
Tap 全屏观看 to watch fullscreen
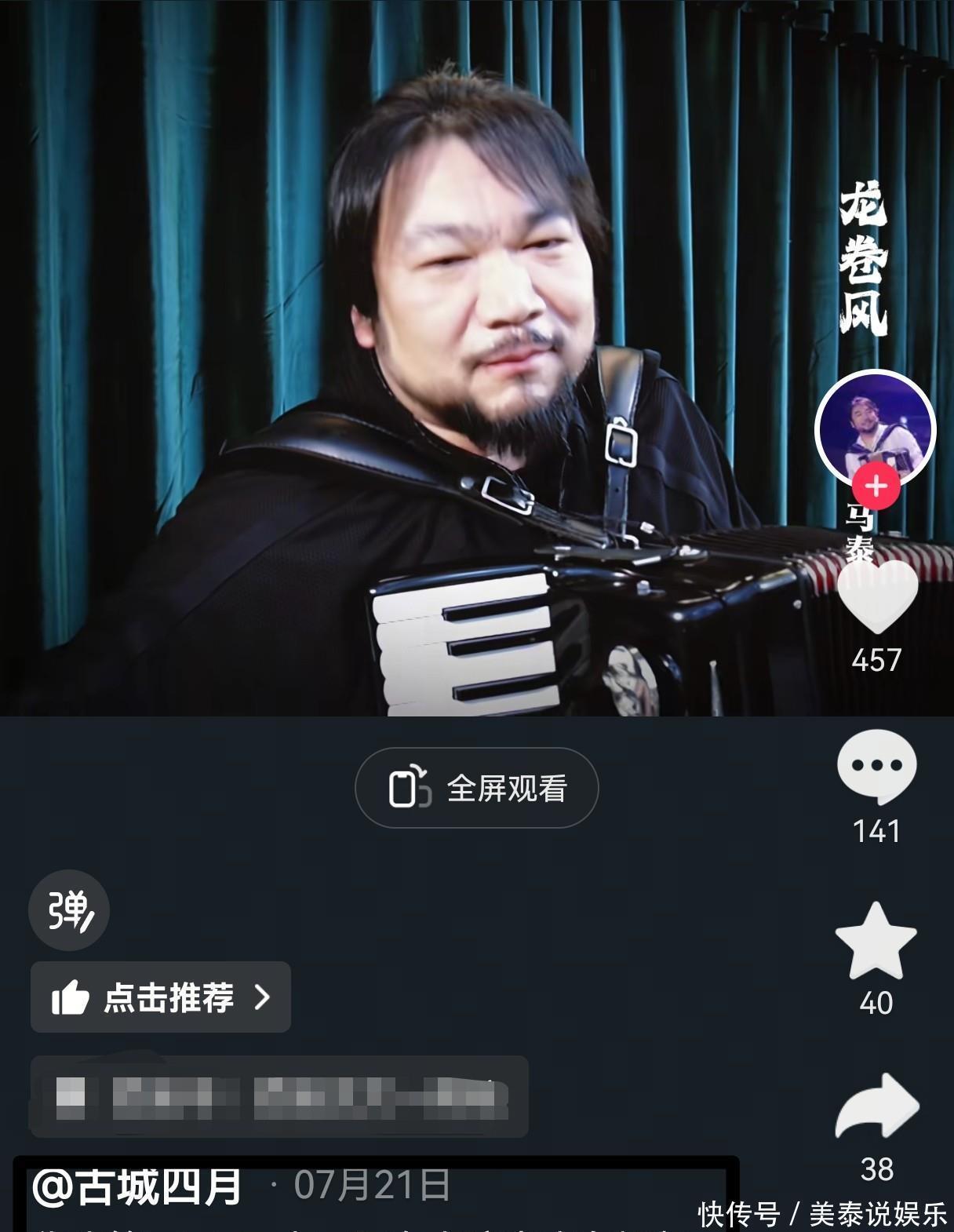click(476, 788)
